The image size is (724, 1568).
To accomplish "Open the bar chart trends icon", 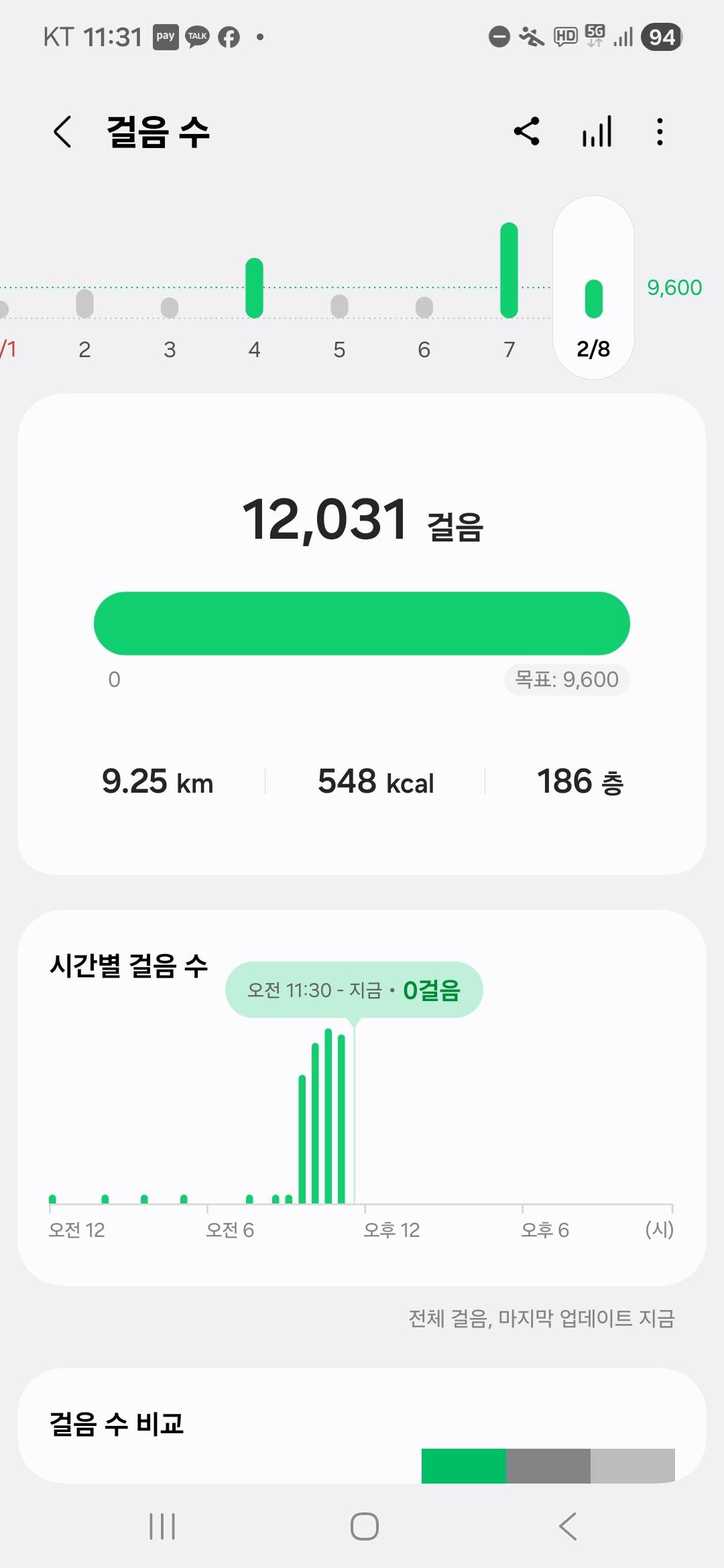I will [595, 131].
